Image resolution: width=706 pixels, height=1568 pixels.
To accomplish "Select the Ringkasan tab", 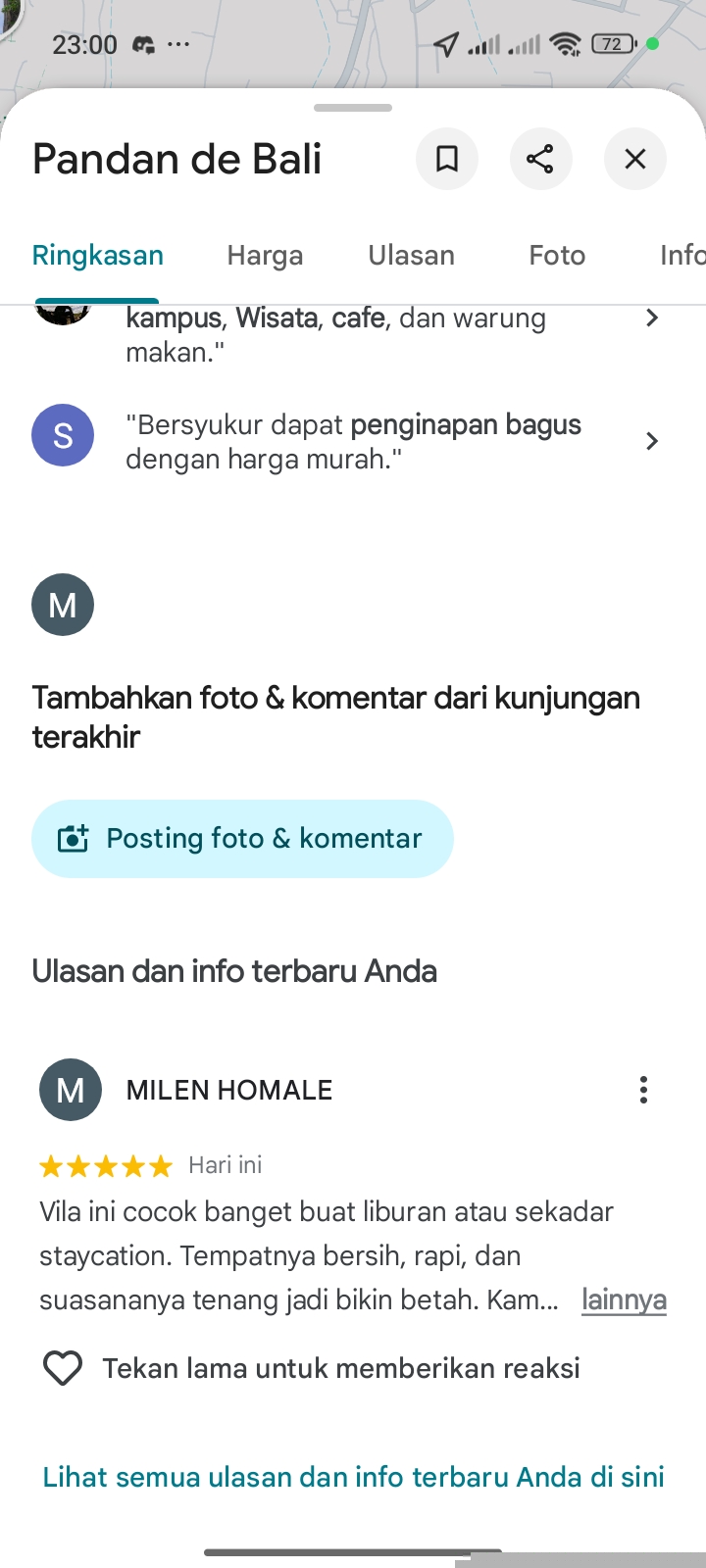I will click(x=98, y=256).
